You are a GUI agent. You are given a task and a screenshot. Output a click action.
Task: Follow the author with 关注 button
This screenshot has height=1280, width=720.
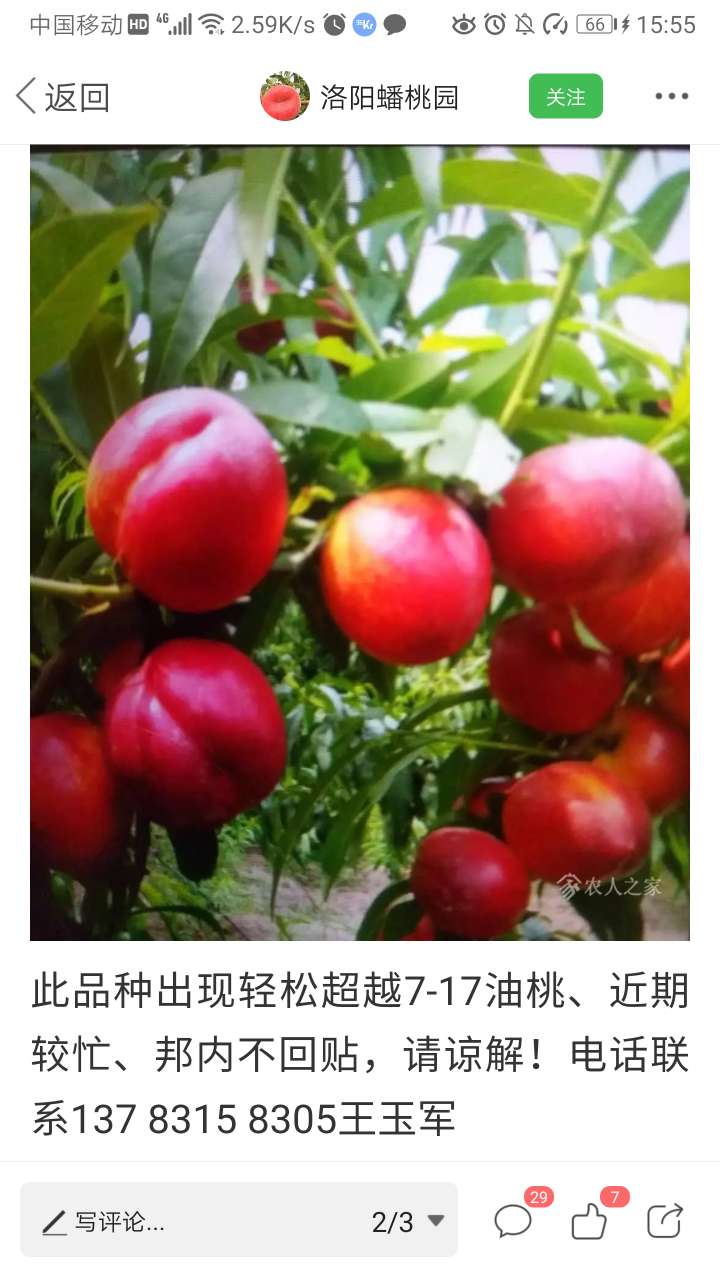click(x=566, y=97)
